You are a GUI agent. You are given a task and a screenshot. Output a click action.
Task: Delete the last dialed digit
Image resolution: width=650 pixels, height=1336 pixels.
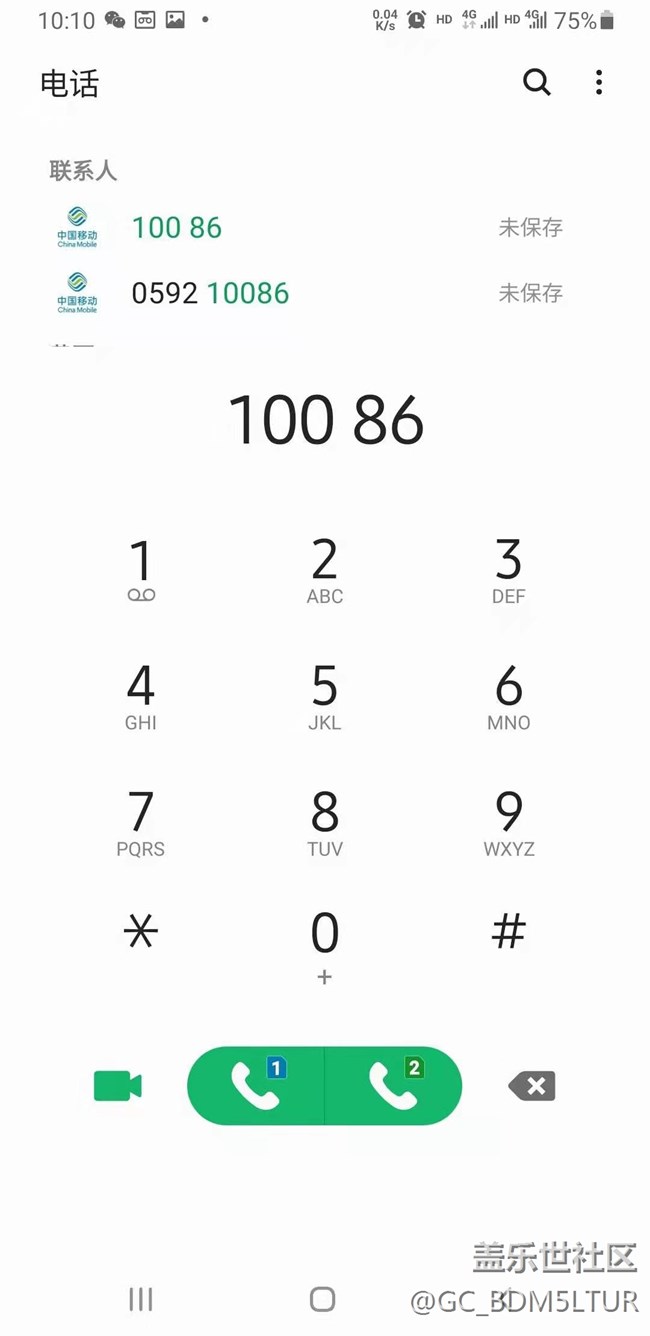click(532, 1086)
